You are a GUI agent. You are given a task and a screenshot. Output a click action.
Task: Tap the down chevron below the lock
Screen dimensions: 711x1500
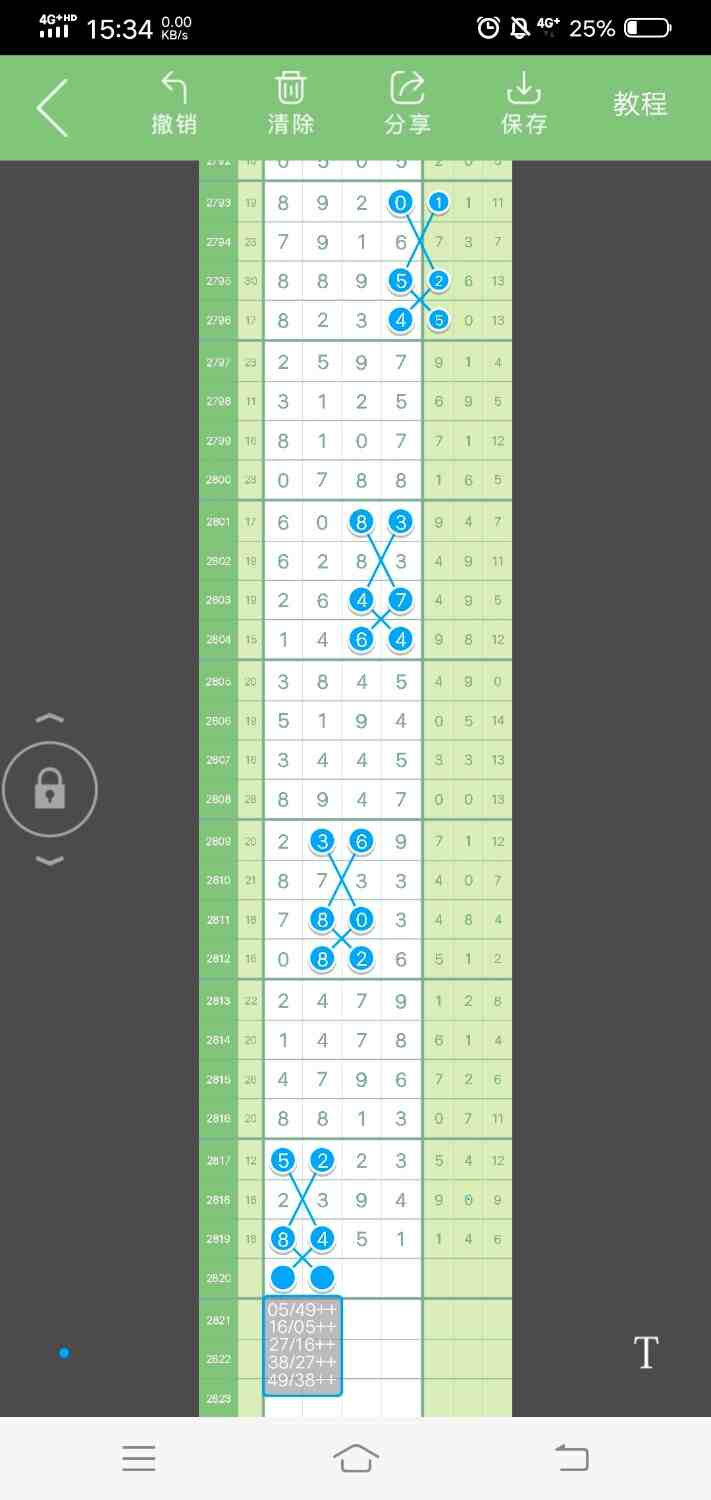coord(50,861)
